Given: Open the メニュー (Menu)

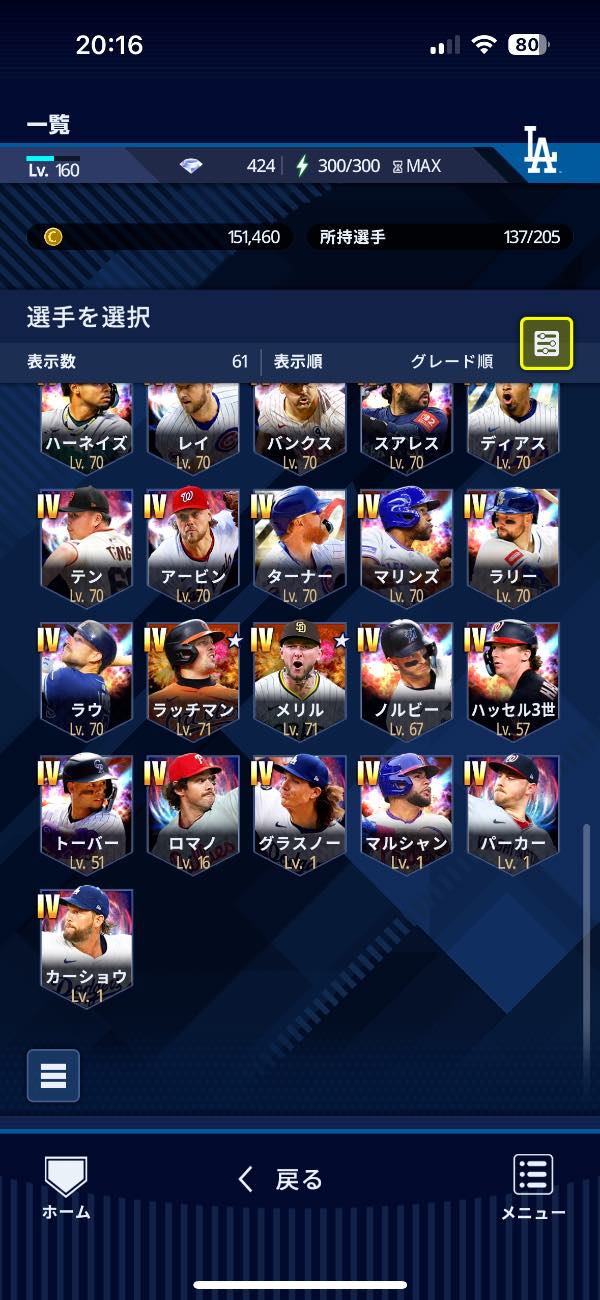Looking at the screenshot, I should click(x=533, y=1187).
